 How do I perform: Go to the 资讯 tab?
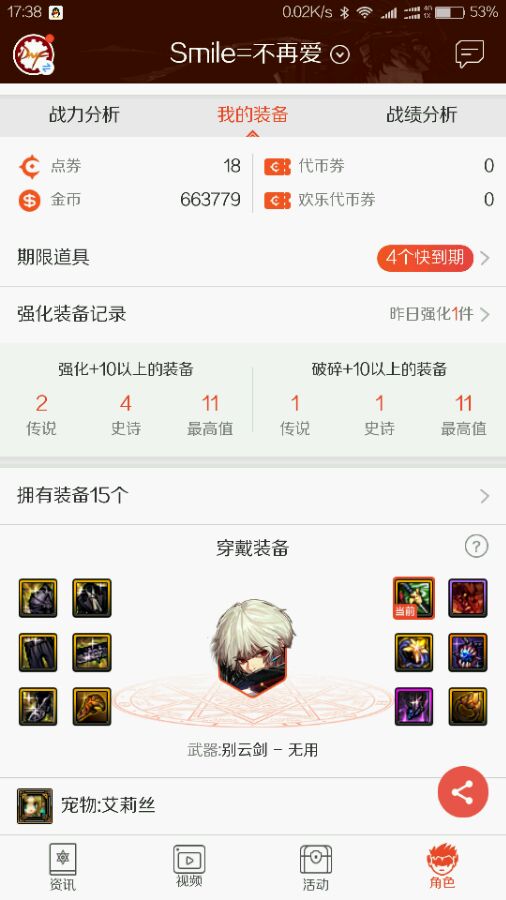(x=63, y=867)
